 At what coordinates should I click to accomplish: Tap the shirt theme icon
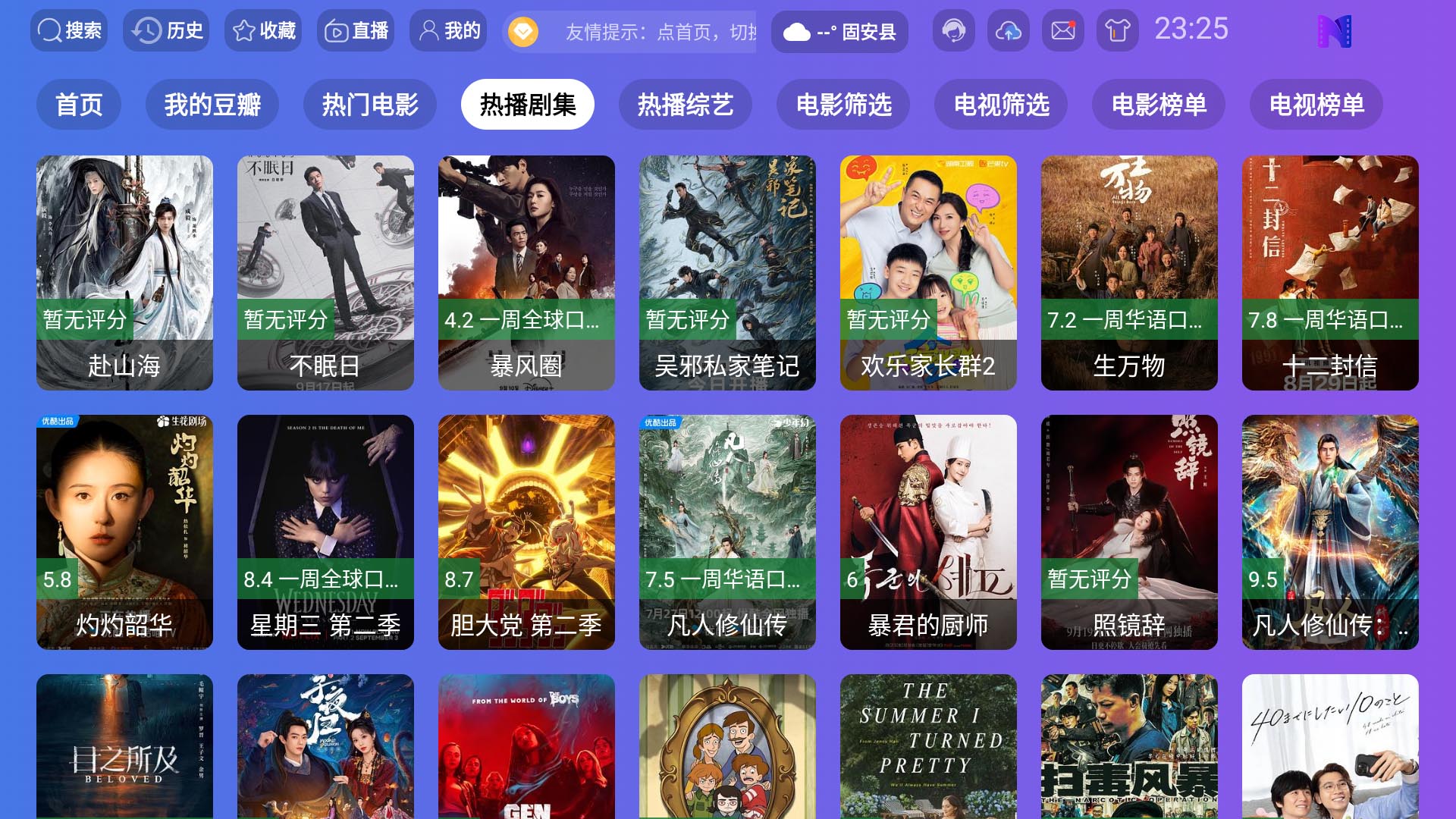click(x=1117, y=31)
